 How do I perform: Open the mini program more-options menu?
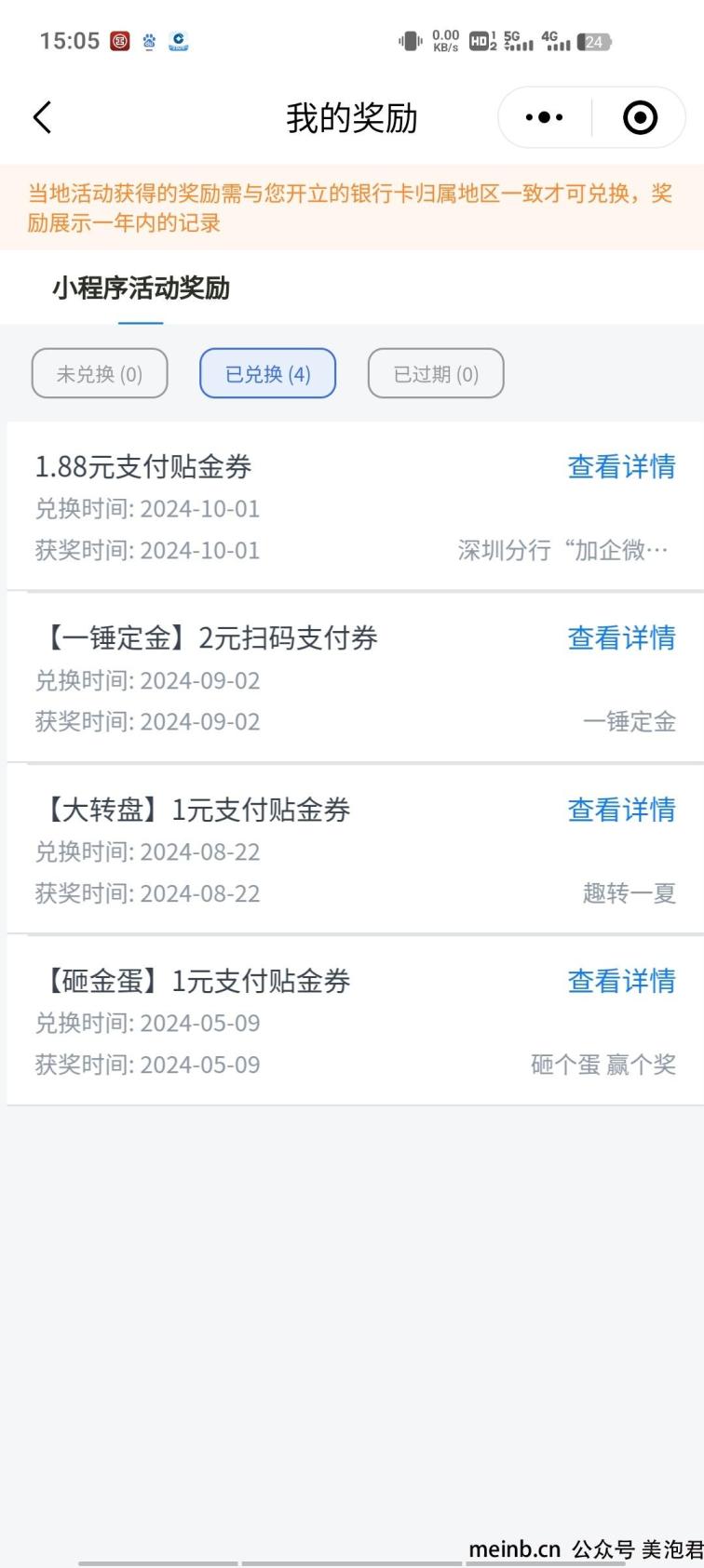(x=545, y=118)
